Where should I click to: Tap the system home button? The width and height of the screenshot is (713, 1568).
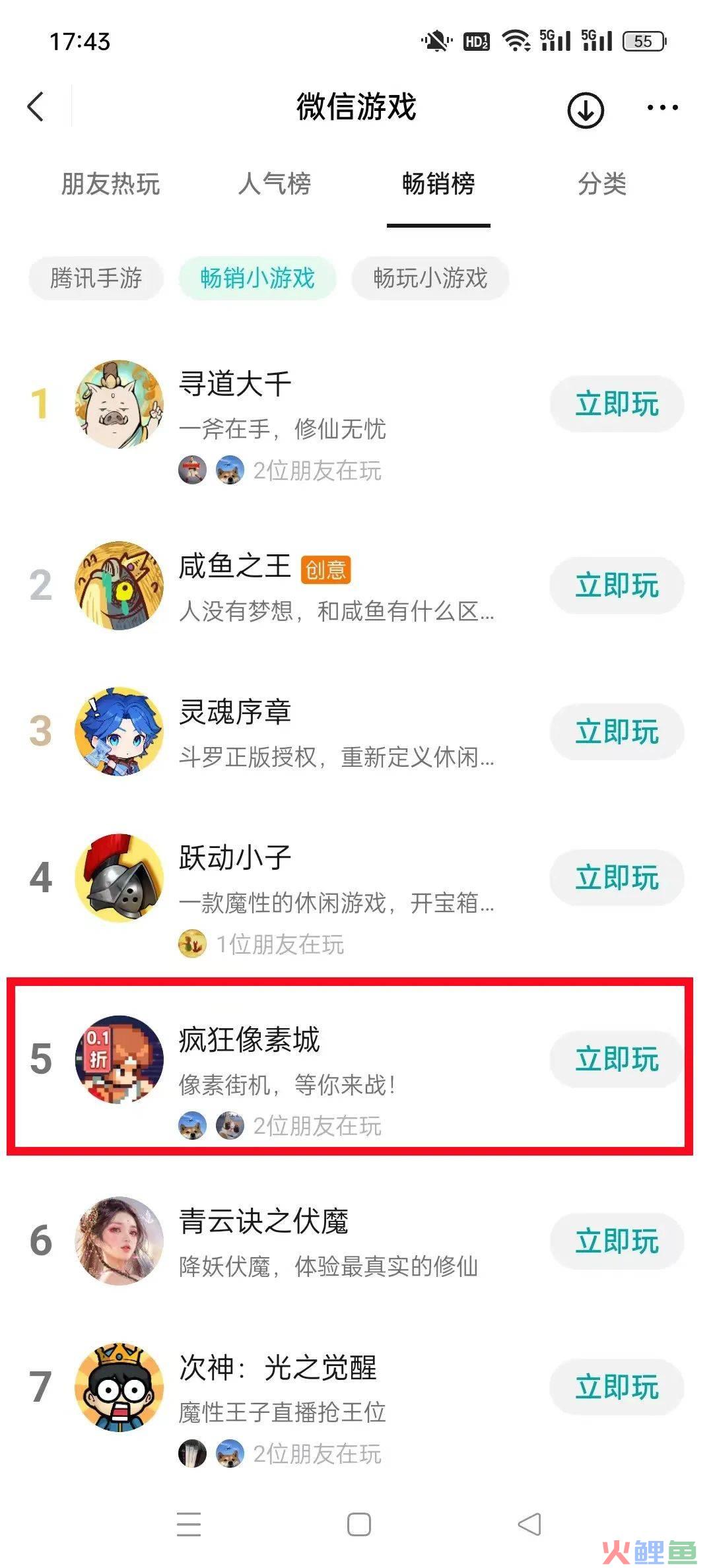358,1524
